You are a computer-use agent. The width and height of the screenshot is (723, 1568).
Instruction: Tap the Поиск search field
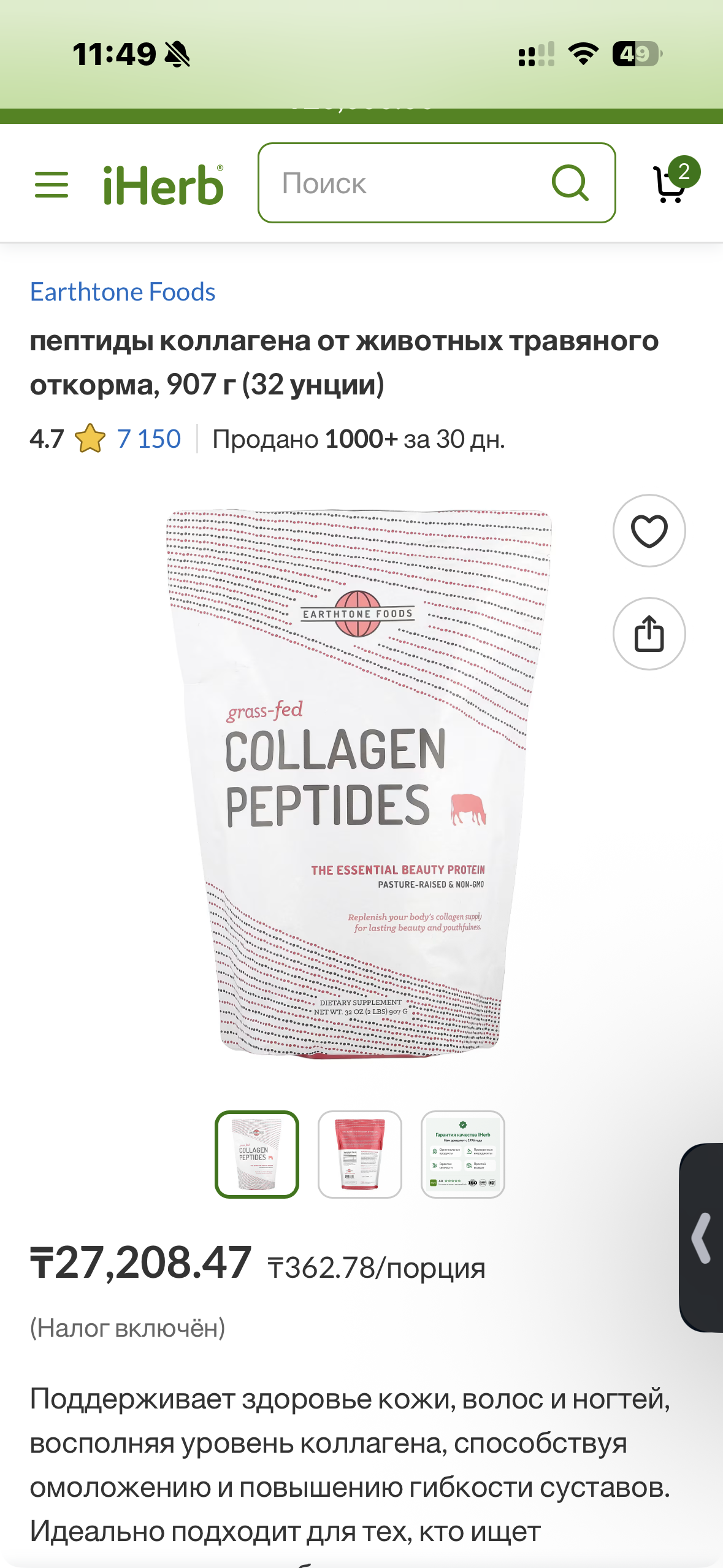[x=405, y=183]
